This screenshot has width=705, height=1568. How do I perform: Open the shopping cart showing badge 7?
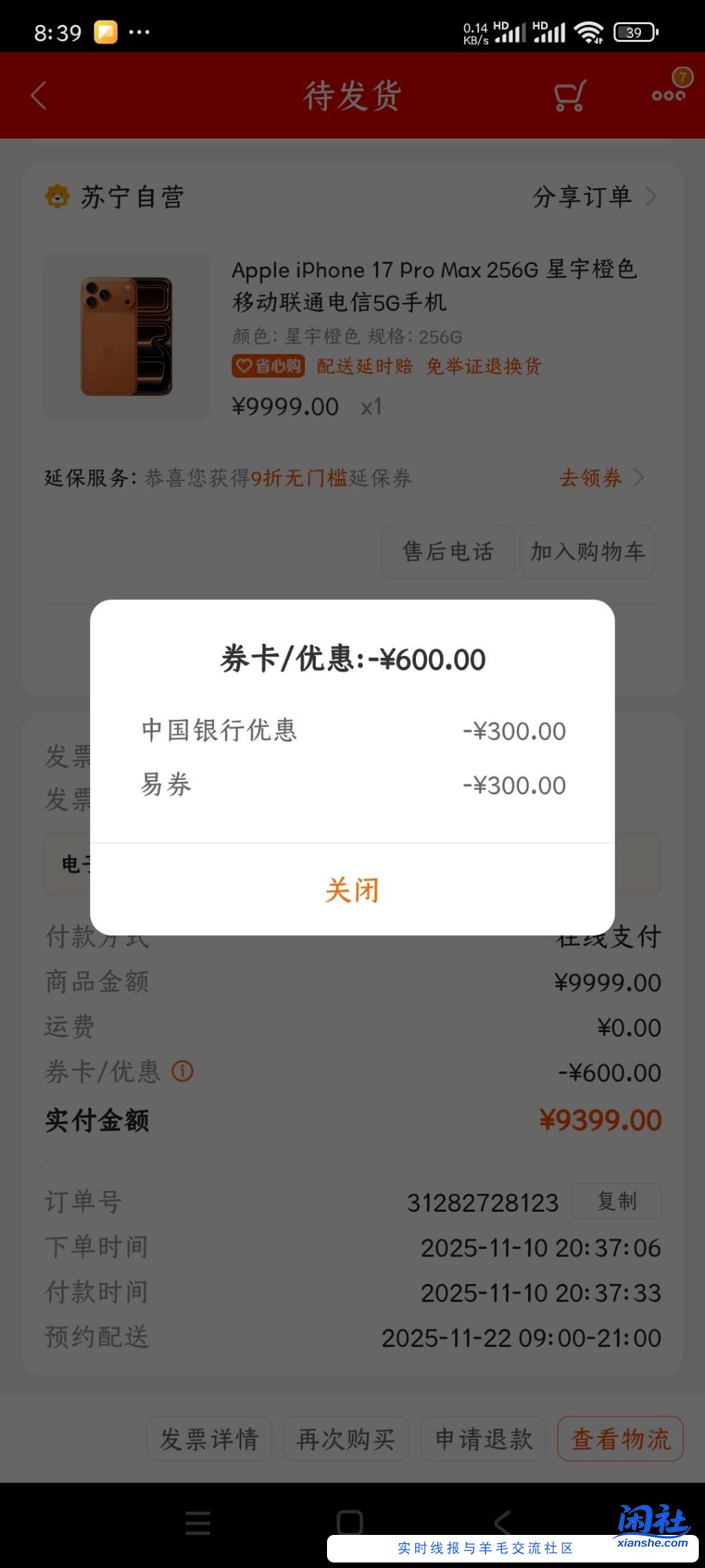pyautogui.click(x=567, y=96)
